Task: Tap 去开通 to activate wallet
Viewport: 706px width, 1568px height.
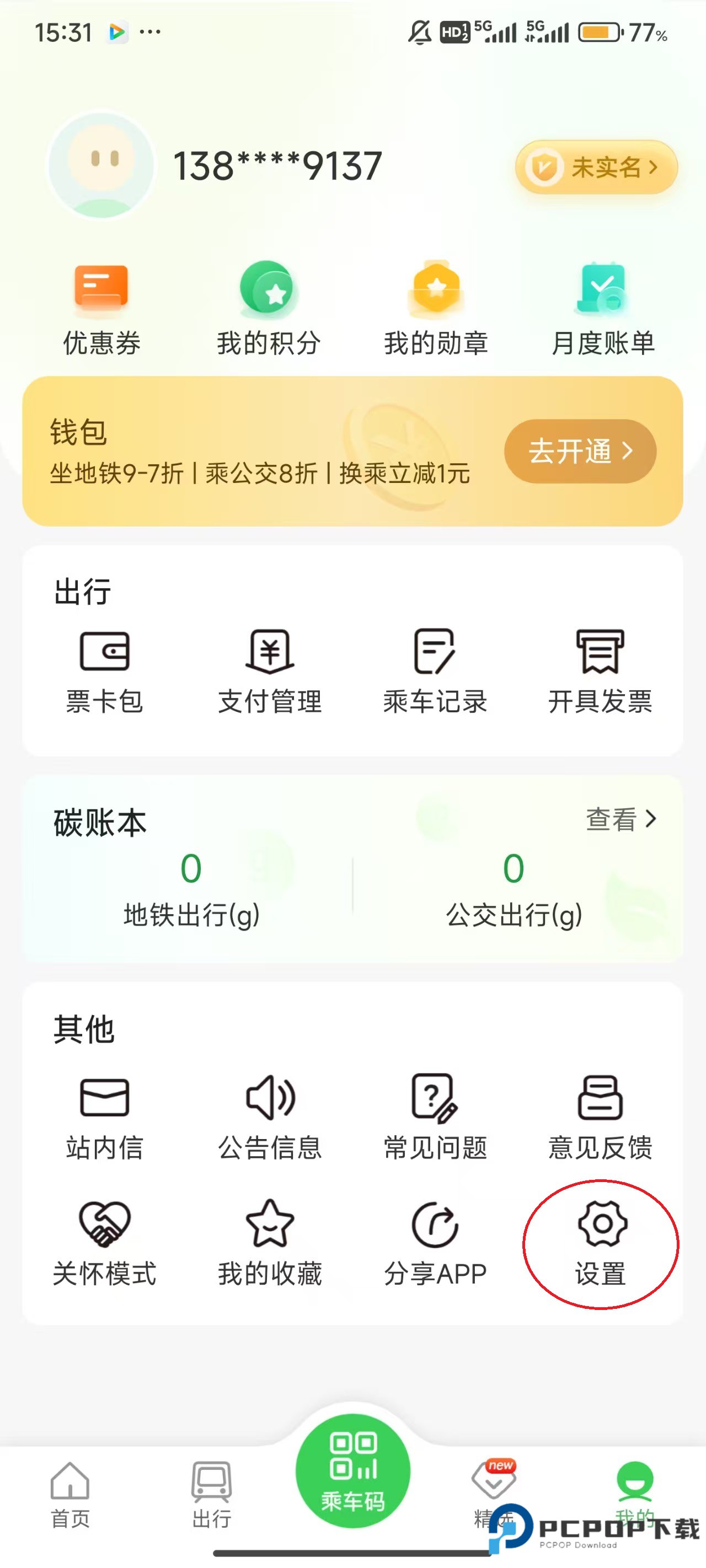Action: (x=579, y=451)
